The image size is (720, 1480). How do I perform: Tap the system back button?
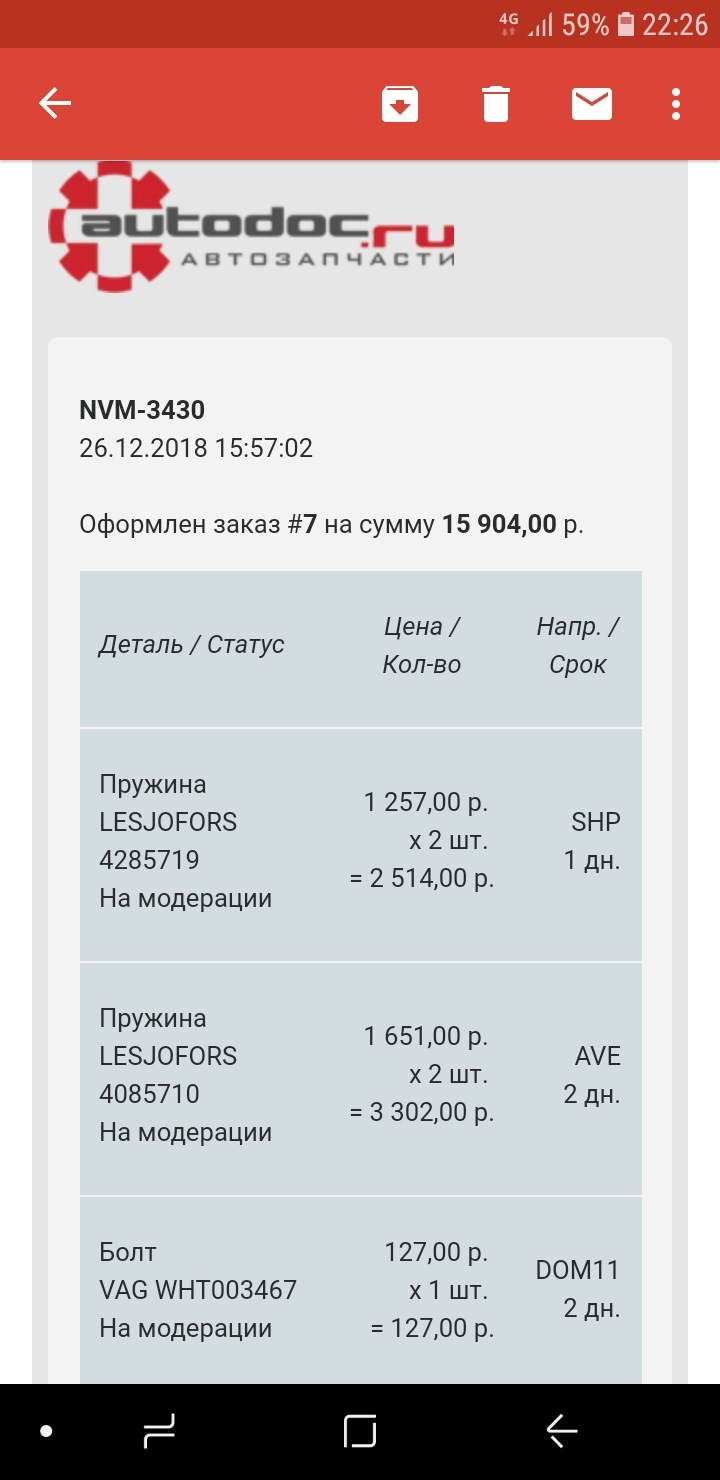562,1432
